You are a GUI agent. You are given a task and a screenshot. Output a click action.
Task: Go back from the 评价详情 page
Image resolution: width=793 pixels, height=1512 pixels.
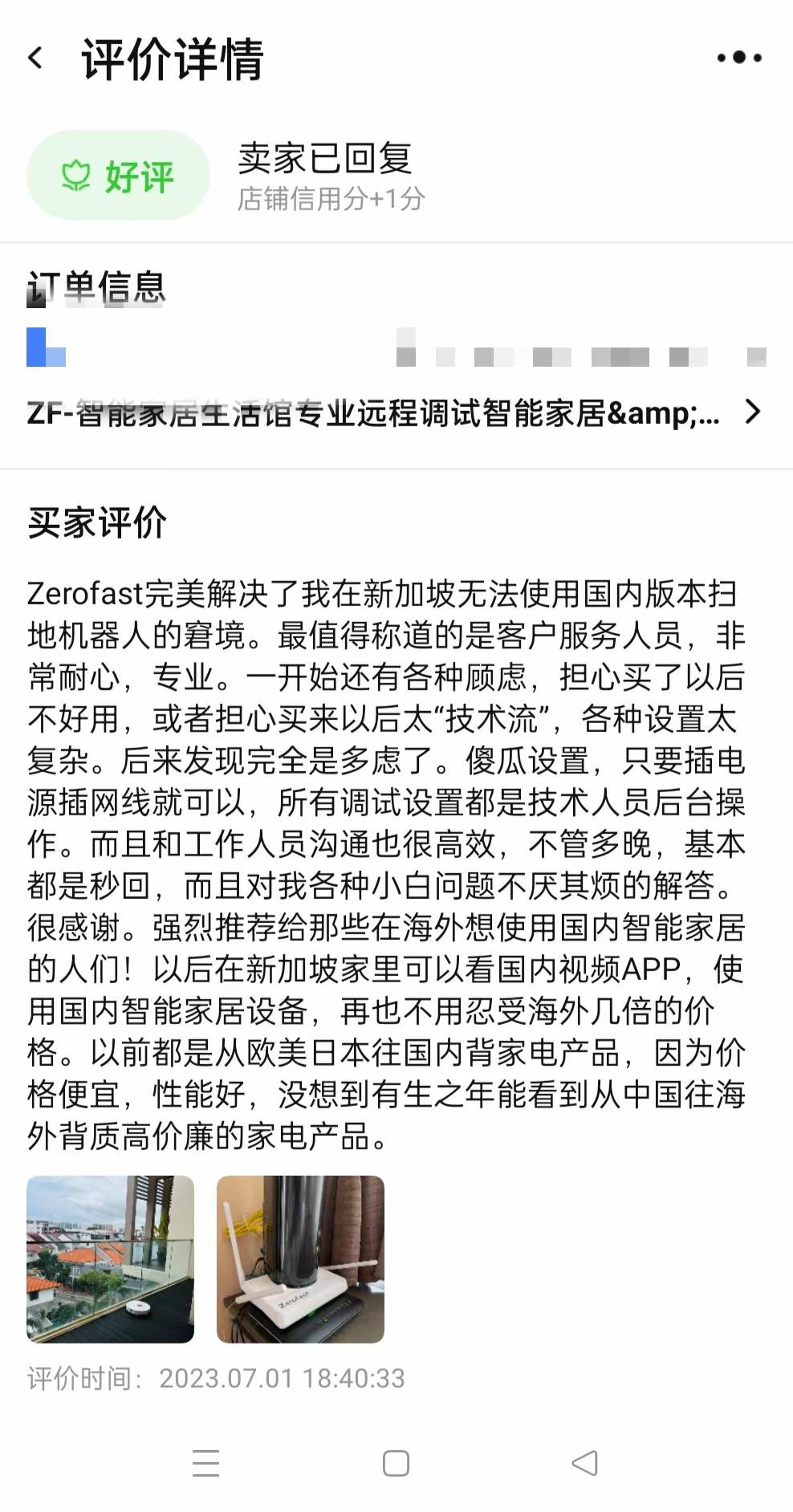coord(35,58)
